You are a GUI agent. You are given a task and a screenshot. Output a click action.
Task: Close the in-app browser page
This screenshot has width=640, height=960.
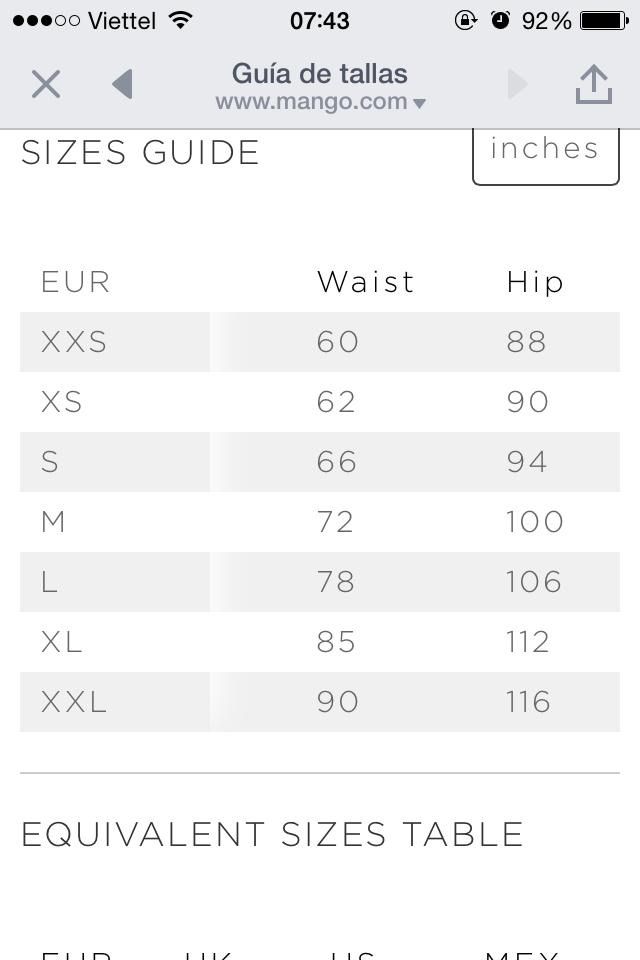click(x=46, y=85)
